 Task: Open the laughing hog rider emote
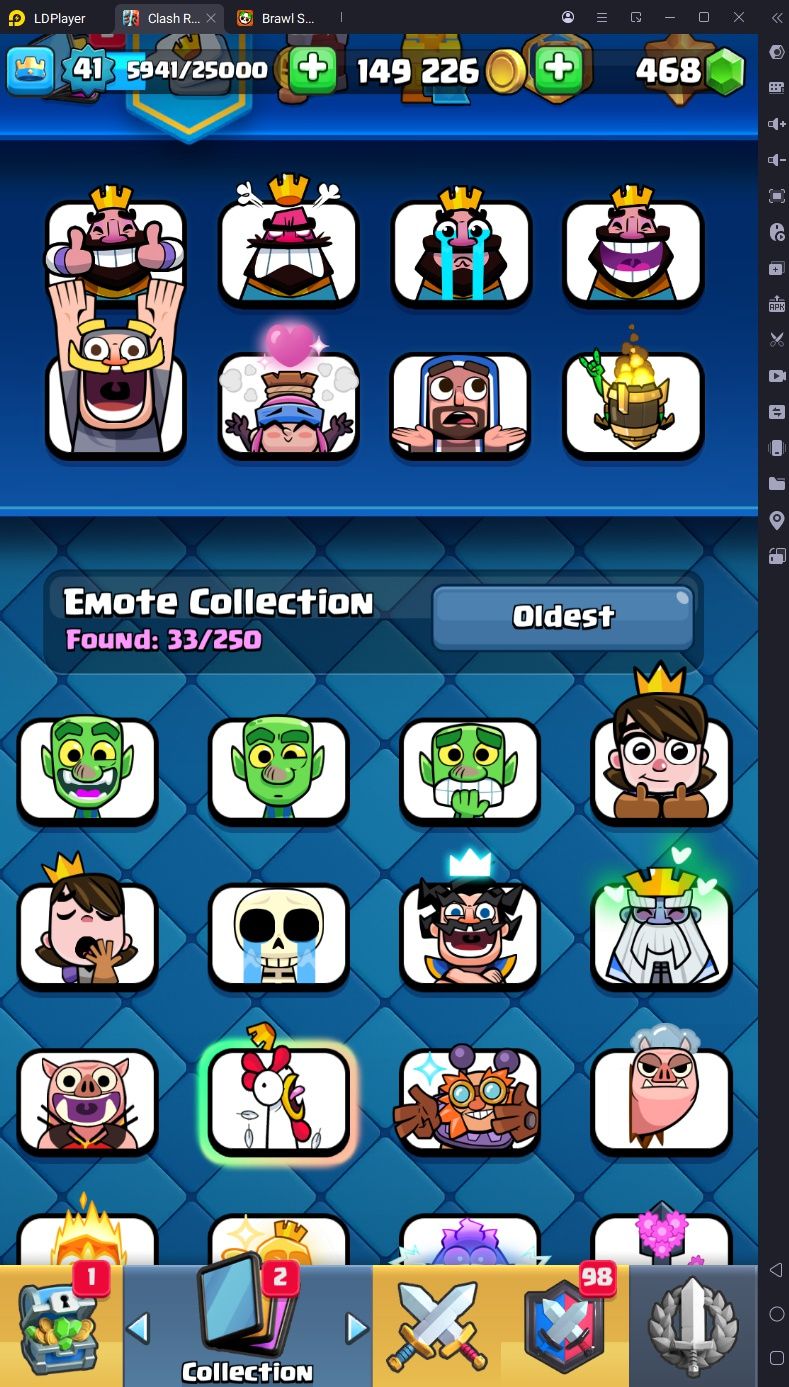[88, 1102]
